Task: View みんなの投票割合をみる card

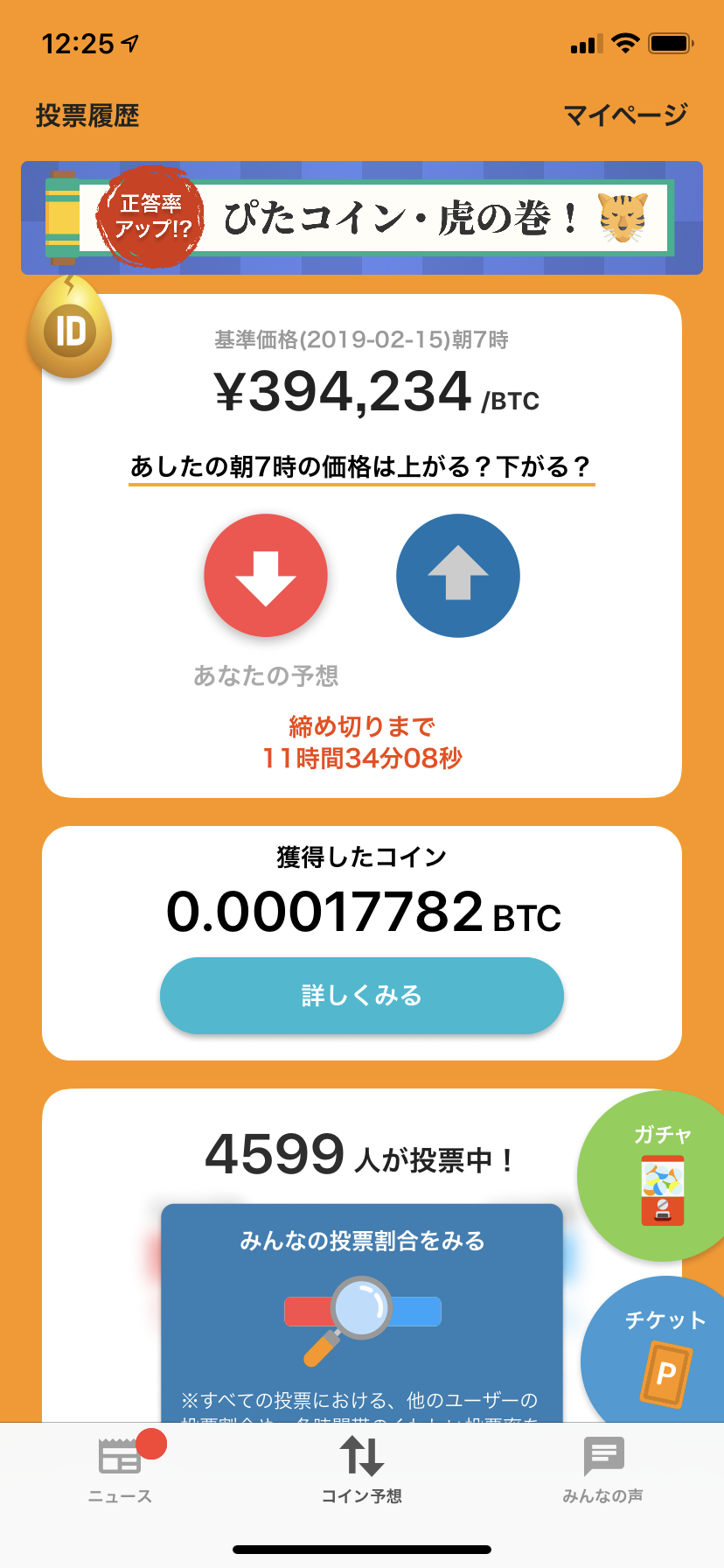Action: (362, 1295)
